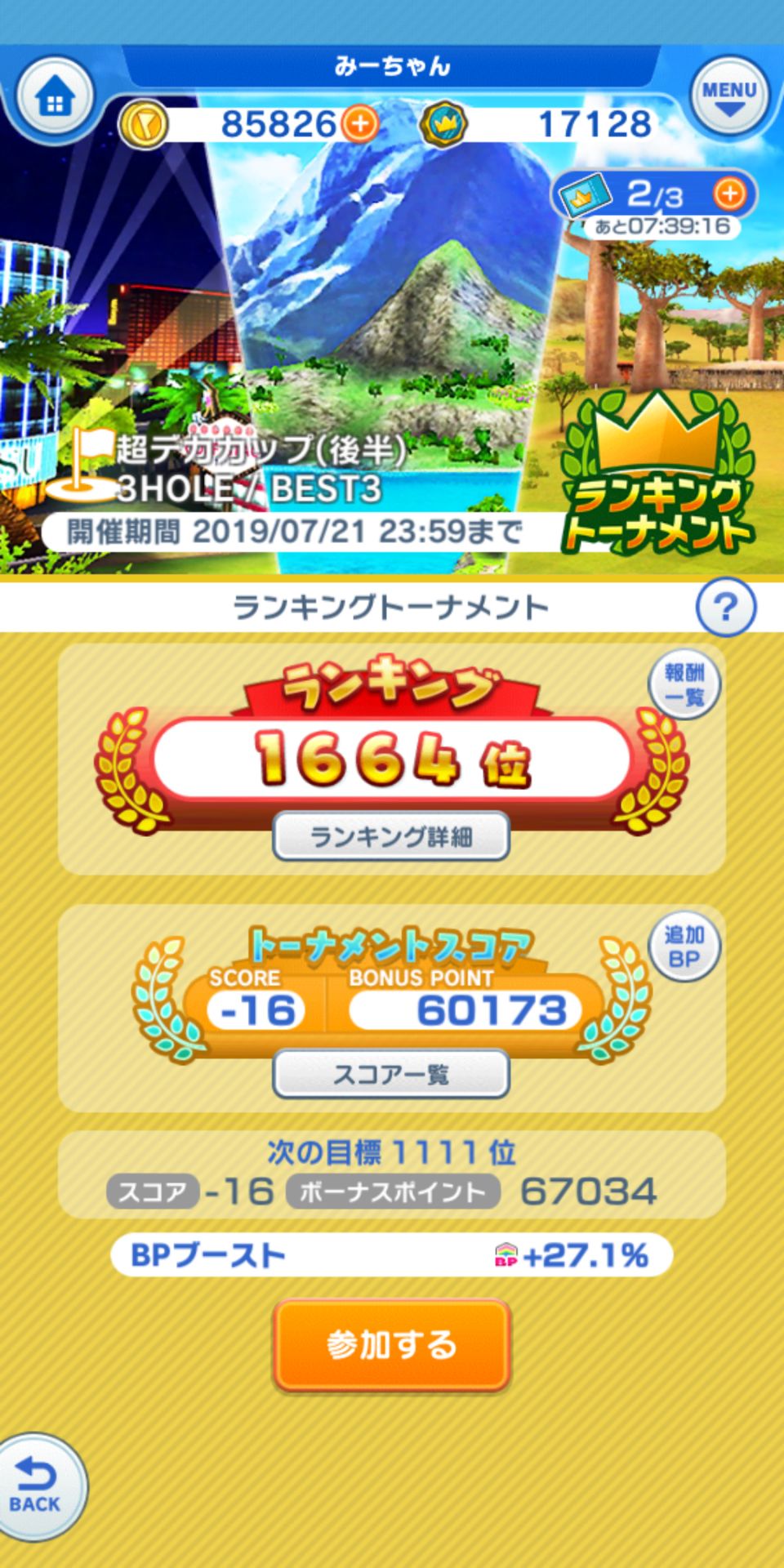Viewport: 784px width, 1568px height.
Task: Tap the crown medal currency icon
Action: (445, 122)
